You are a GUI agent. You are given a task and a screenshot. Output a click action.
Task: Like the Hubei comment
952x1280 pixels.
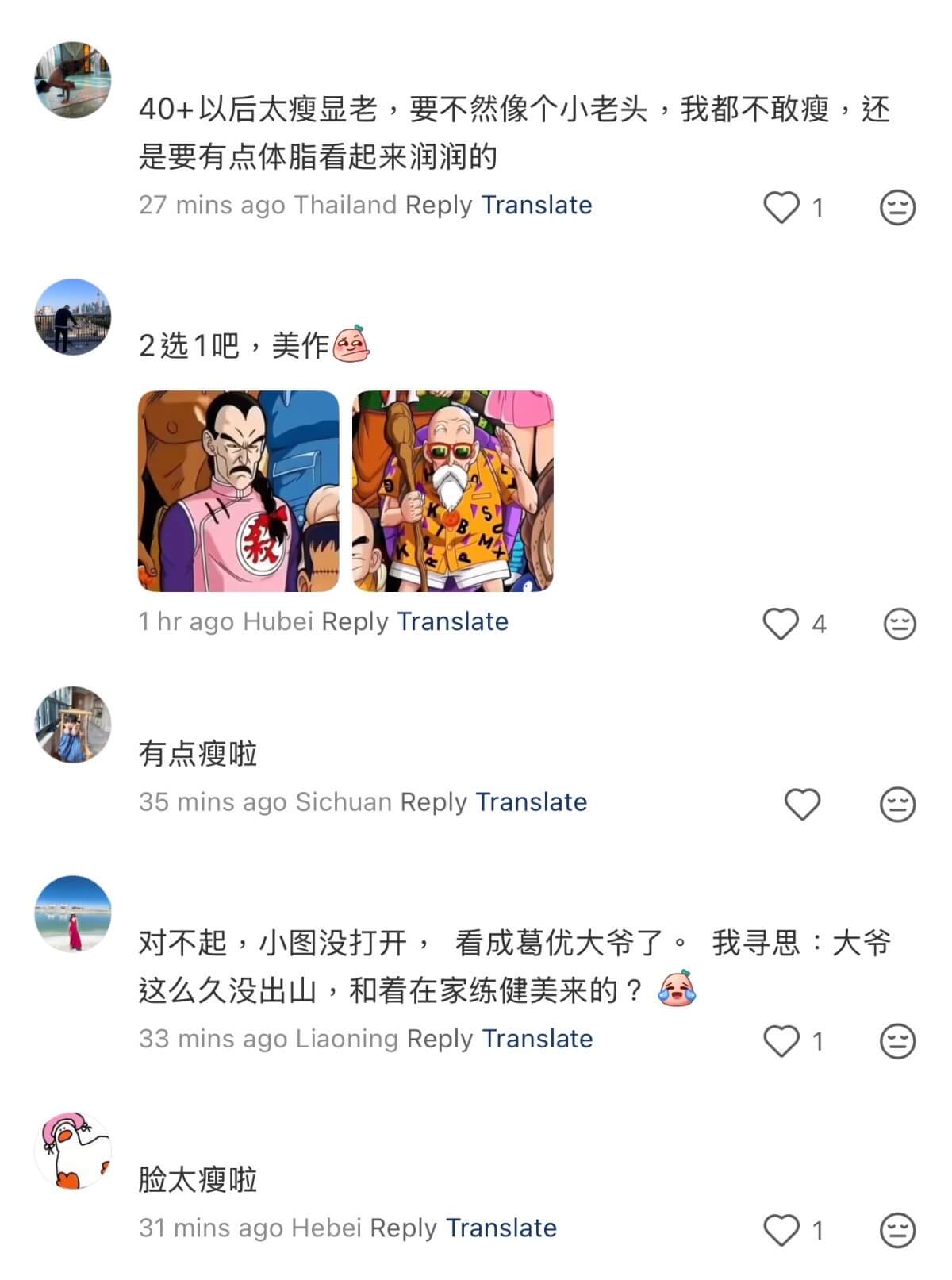tap(781, 624)
